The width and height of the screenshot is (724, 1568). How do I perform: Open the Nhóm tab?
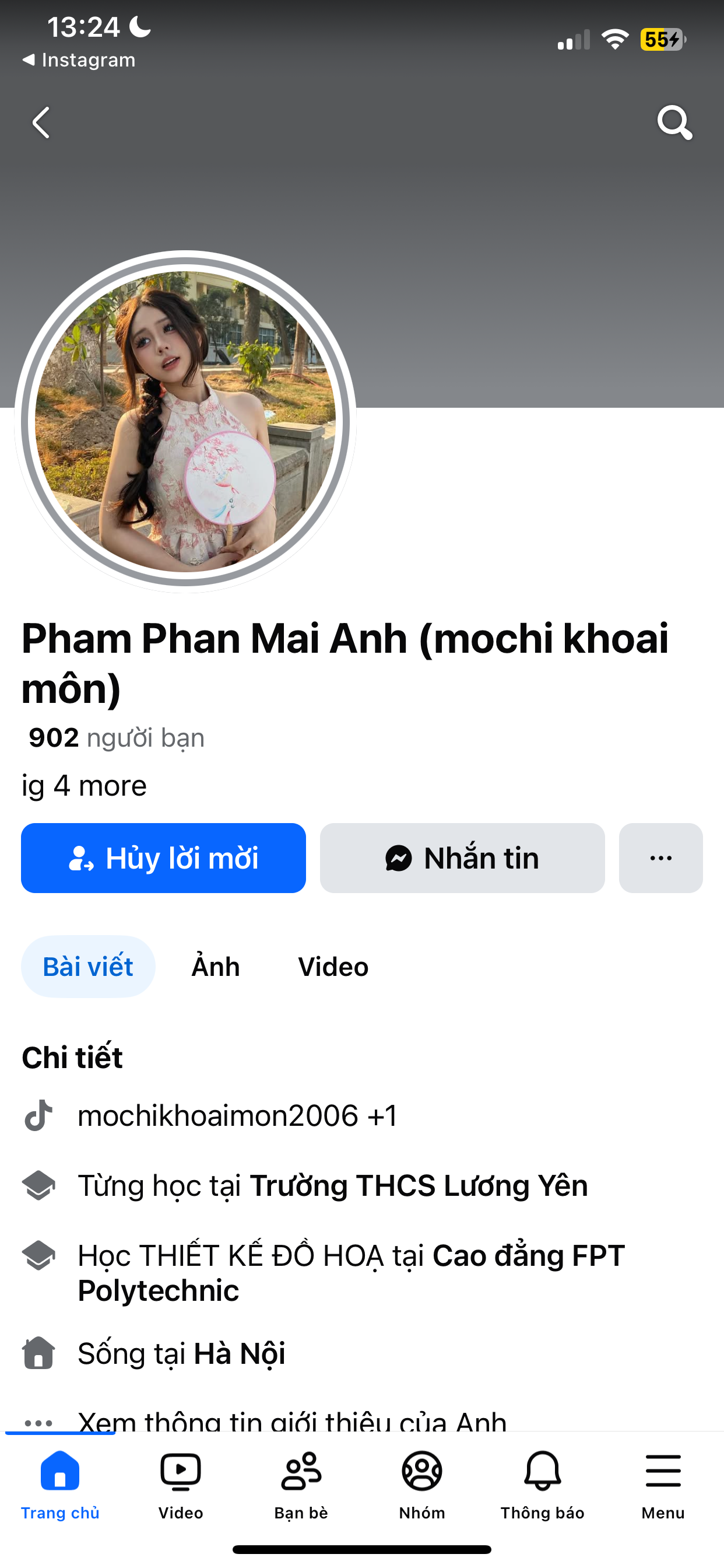tap(421, 1483)
